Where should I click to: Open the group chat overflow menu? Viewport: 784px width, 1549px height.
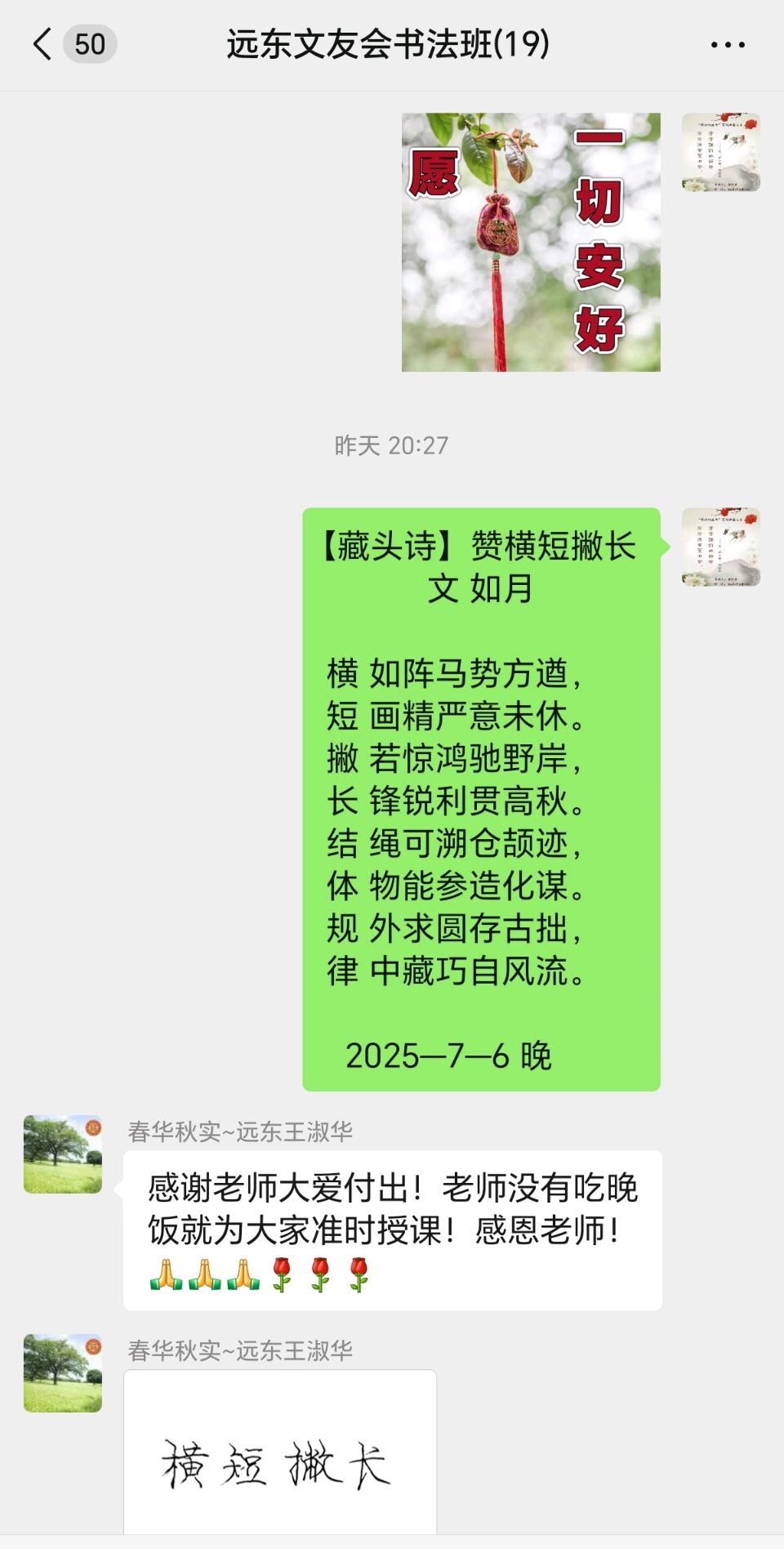[x=728, y=45]
